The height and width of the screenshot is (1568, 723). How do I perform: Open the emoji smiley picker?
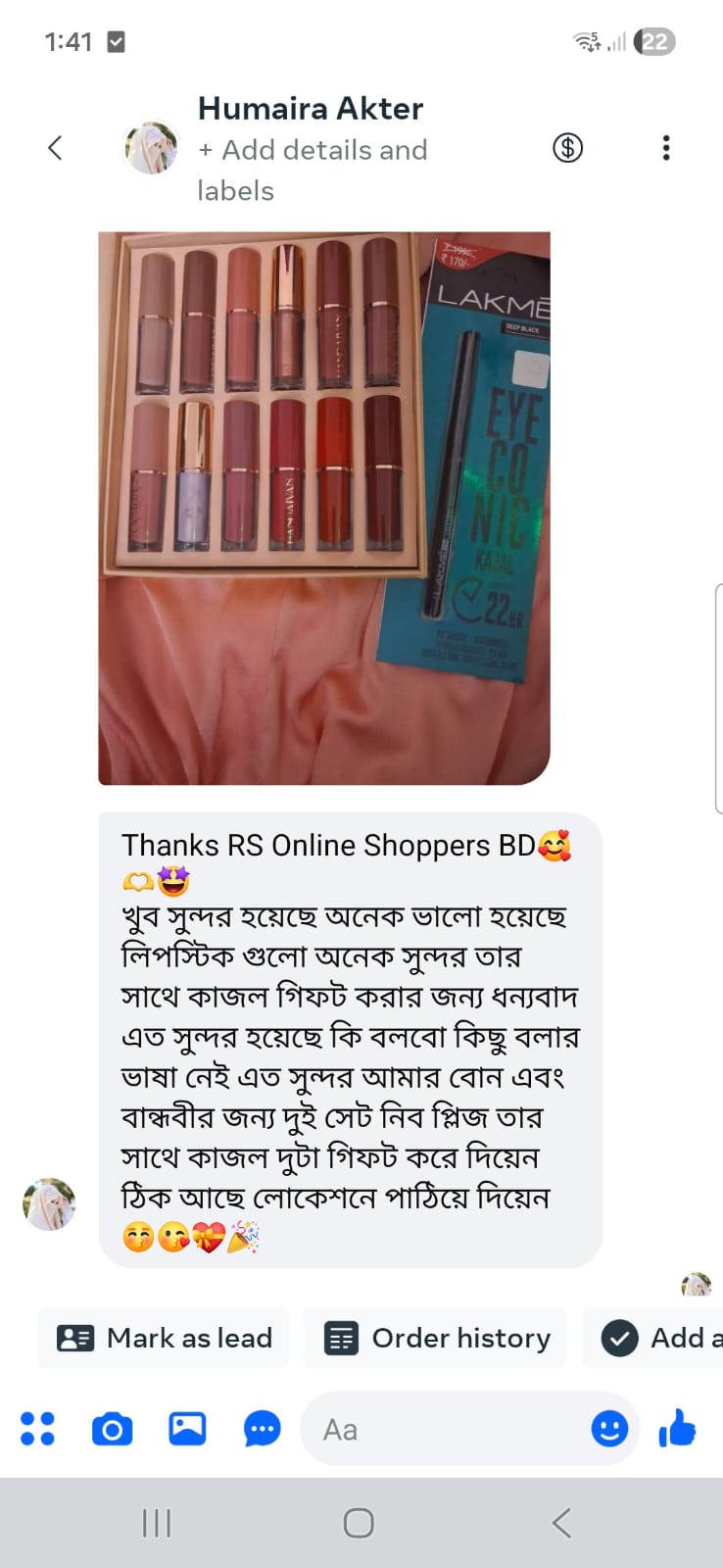[609, 1429]
